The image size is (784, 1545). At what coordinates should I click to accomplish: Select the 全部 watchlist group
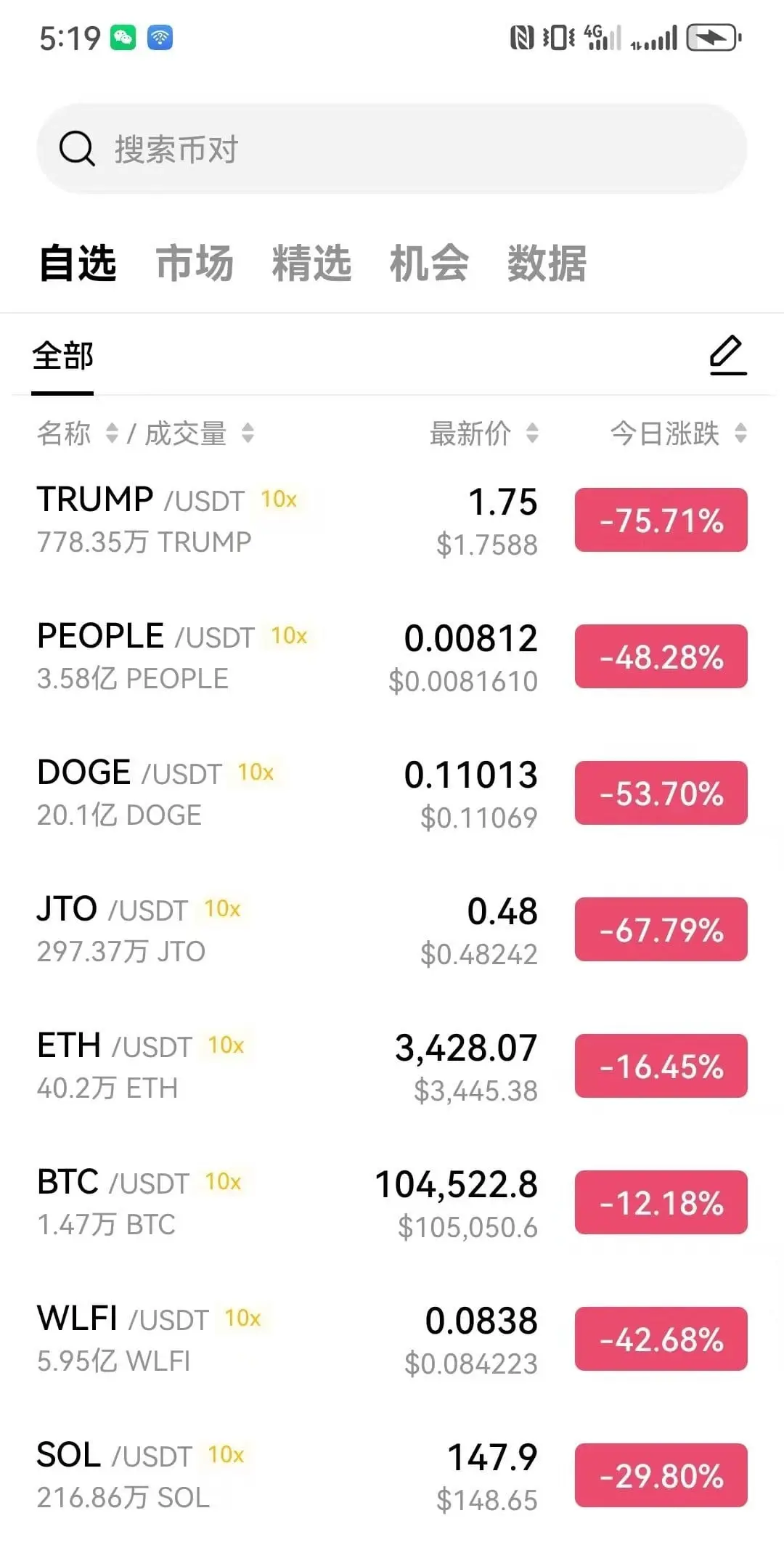pos(62,356)
